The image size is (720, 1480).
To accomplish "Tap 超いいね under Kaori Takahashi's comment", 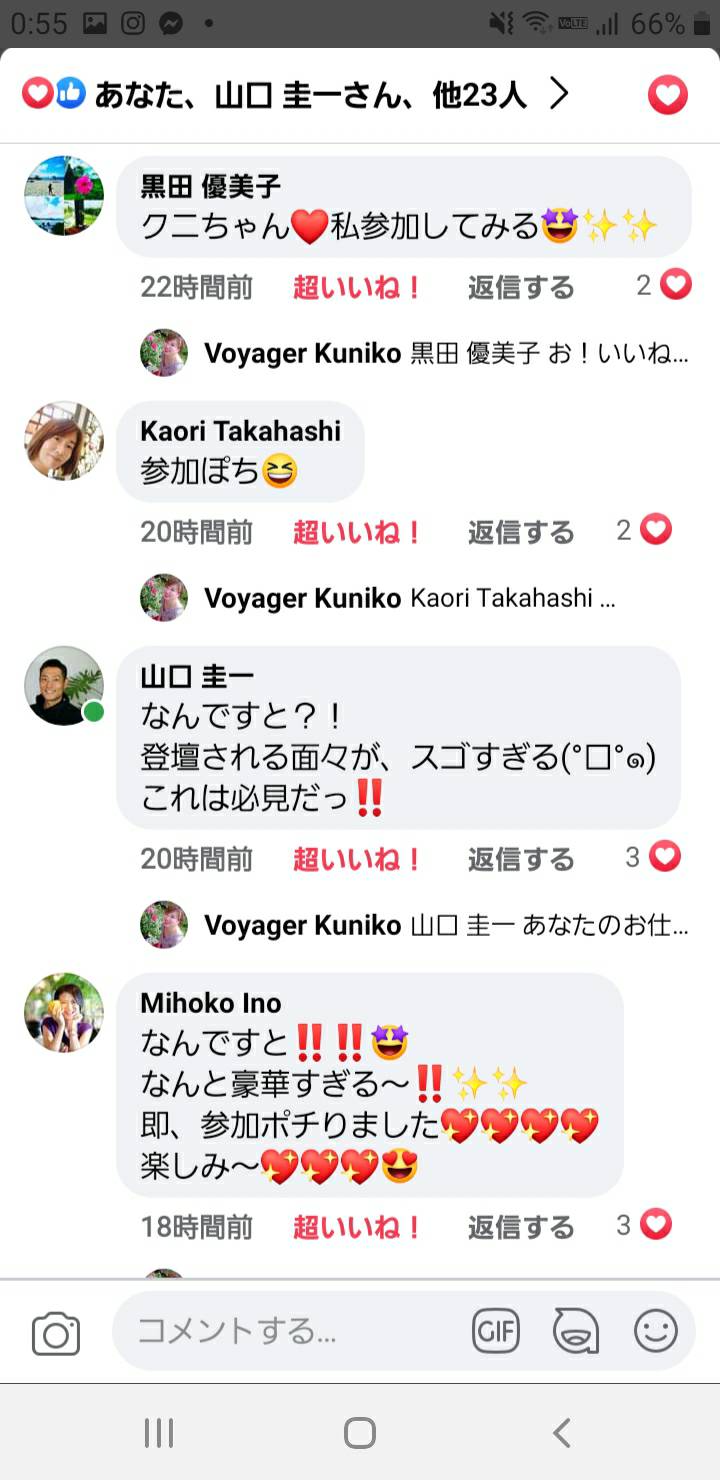I will coord(358,532).
